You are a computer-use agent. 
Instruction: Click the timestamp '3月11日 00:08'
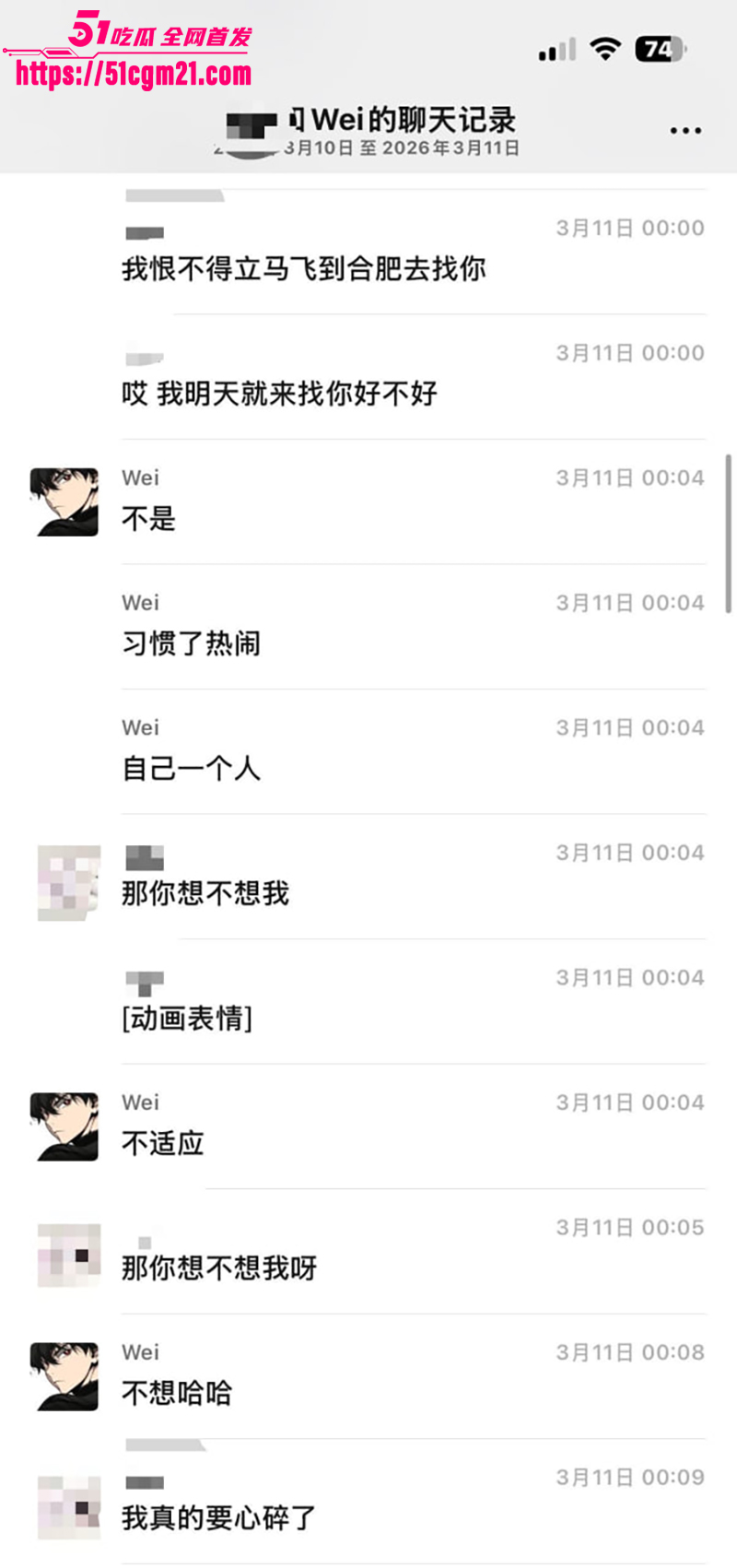coord(630,1351)
